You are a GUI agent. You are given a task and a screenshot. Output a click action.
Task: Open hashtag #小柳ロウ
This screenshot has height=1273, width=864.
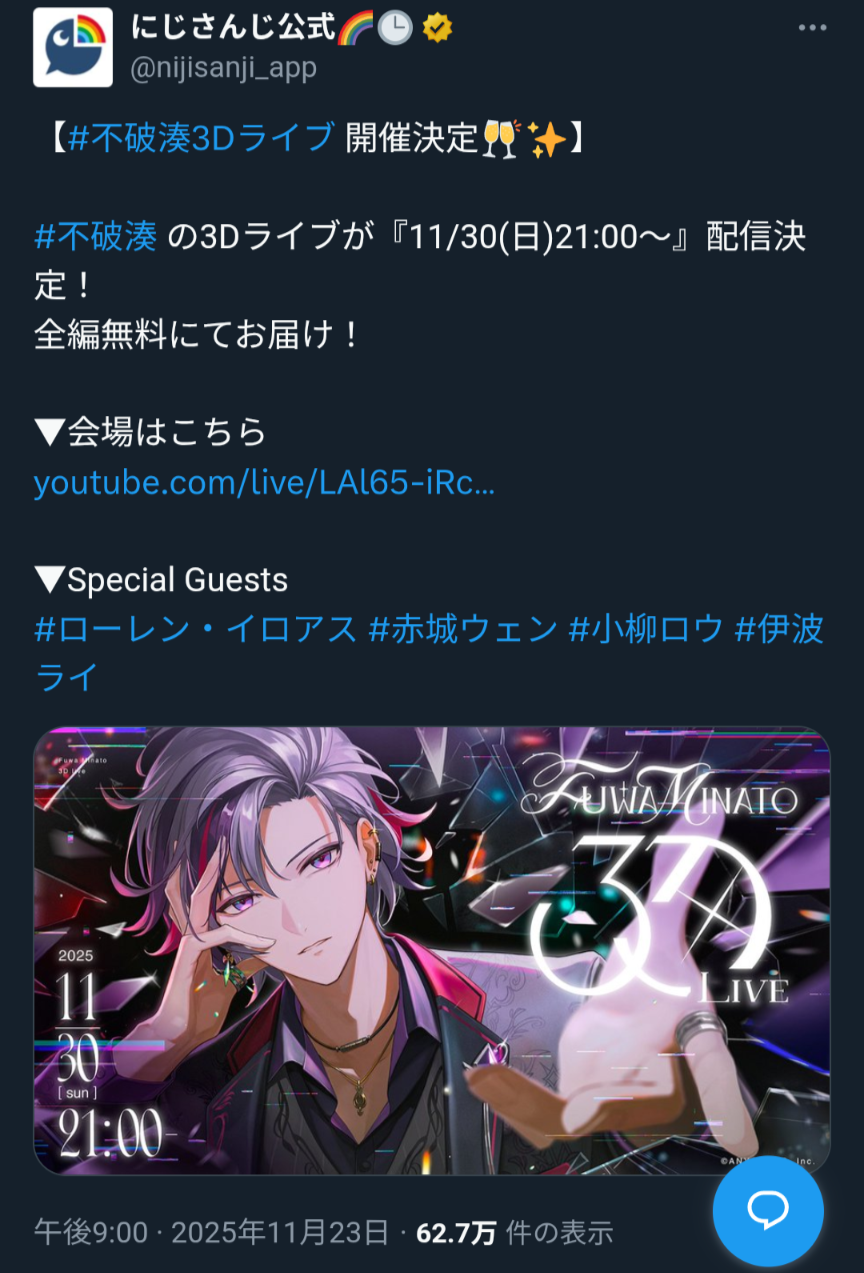(646, 629)
